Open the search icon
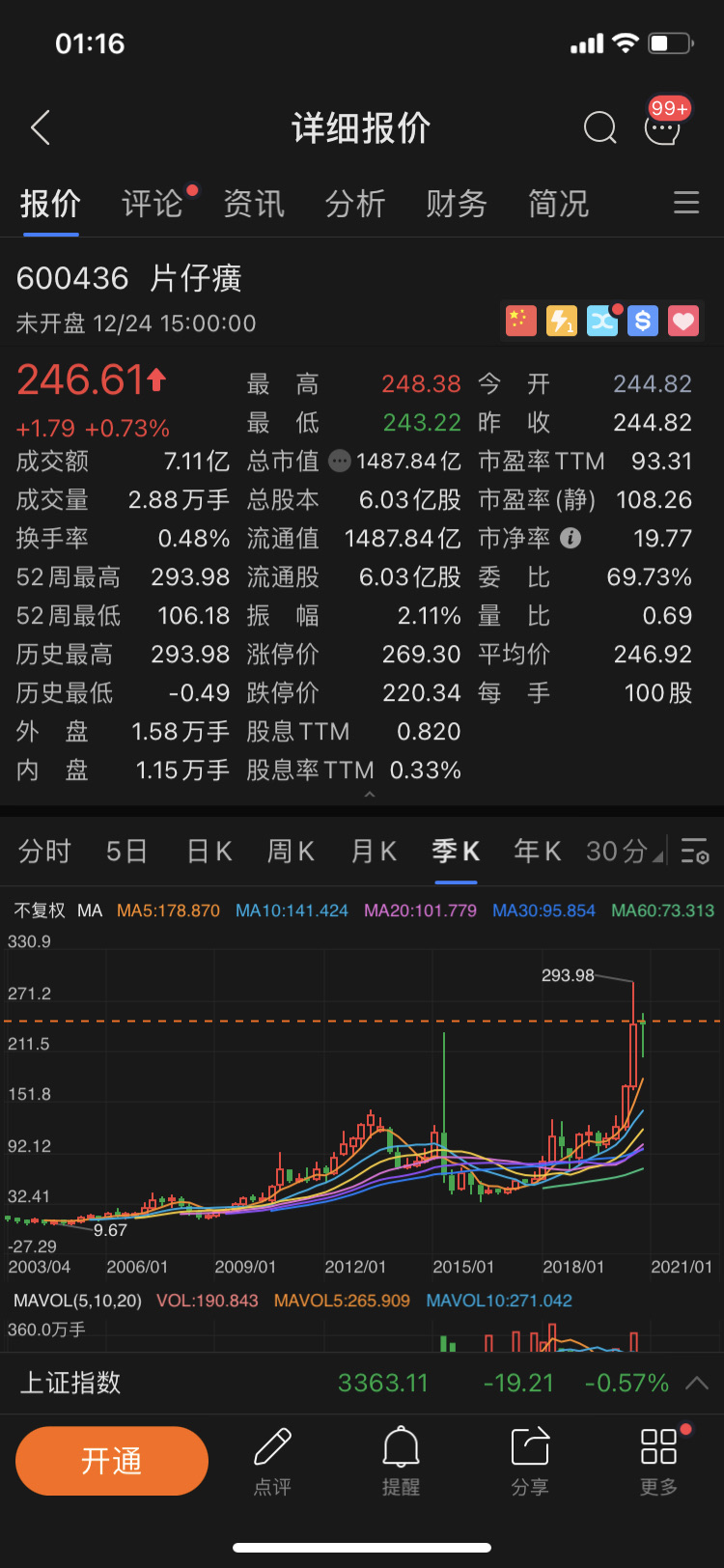Viewport: 724px width, 1568px height. [x=599, y=127]
